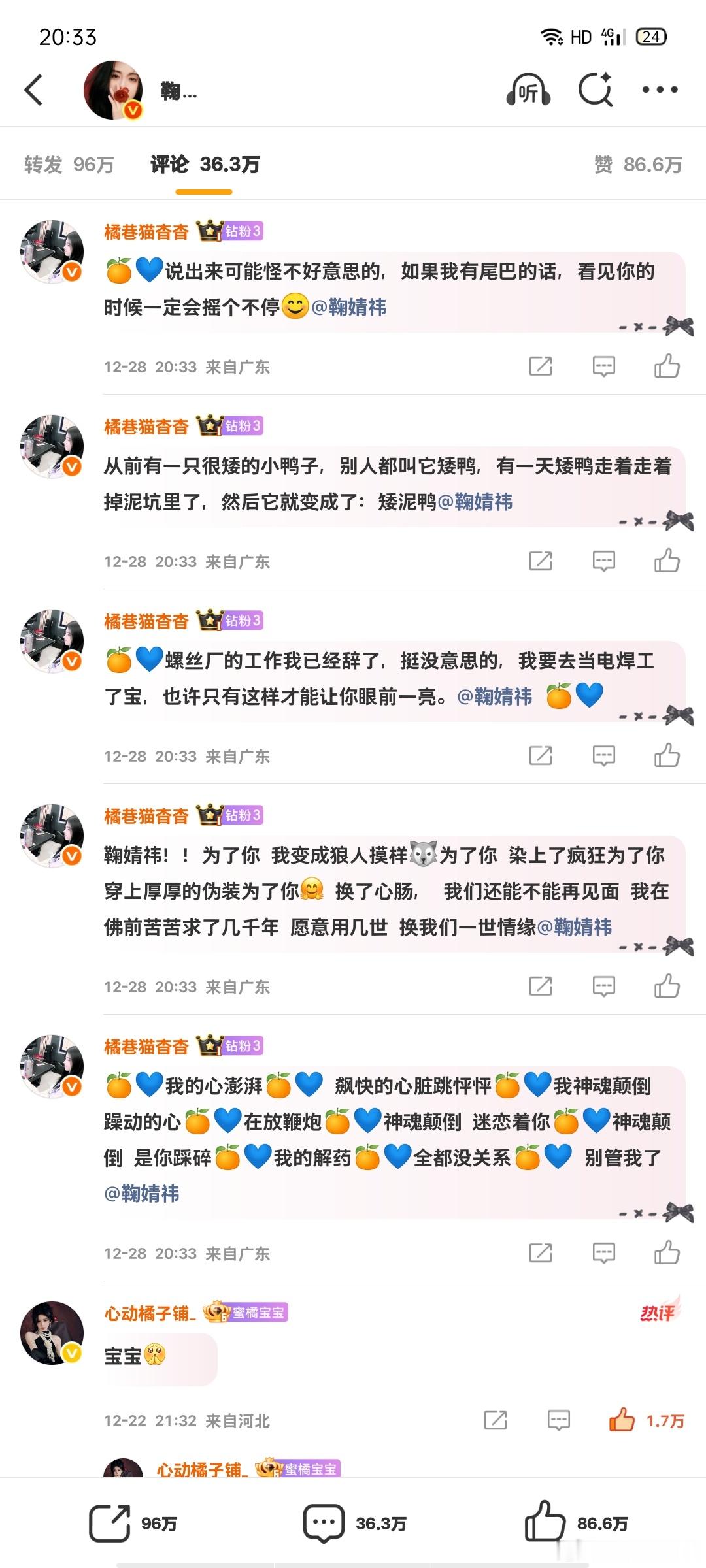706x1568 pixels.
Task: Share the first comment via its forward icon
Action: 539,366
